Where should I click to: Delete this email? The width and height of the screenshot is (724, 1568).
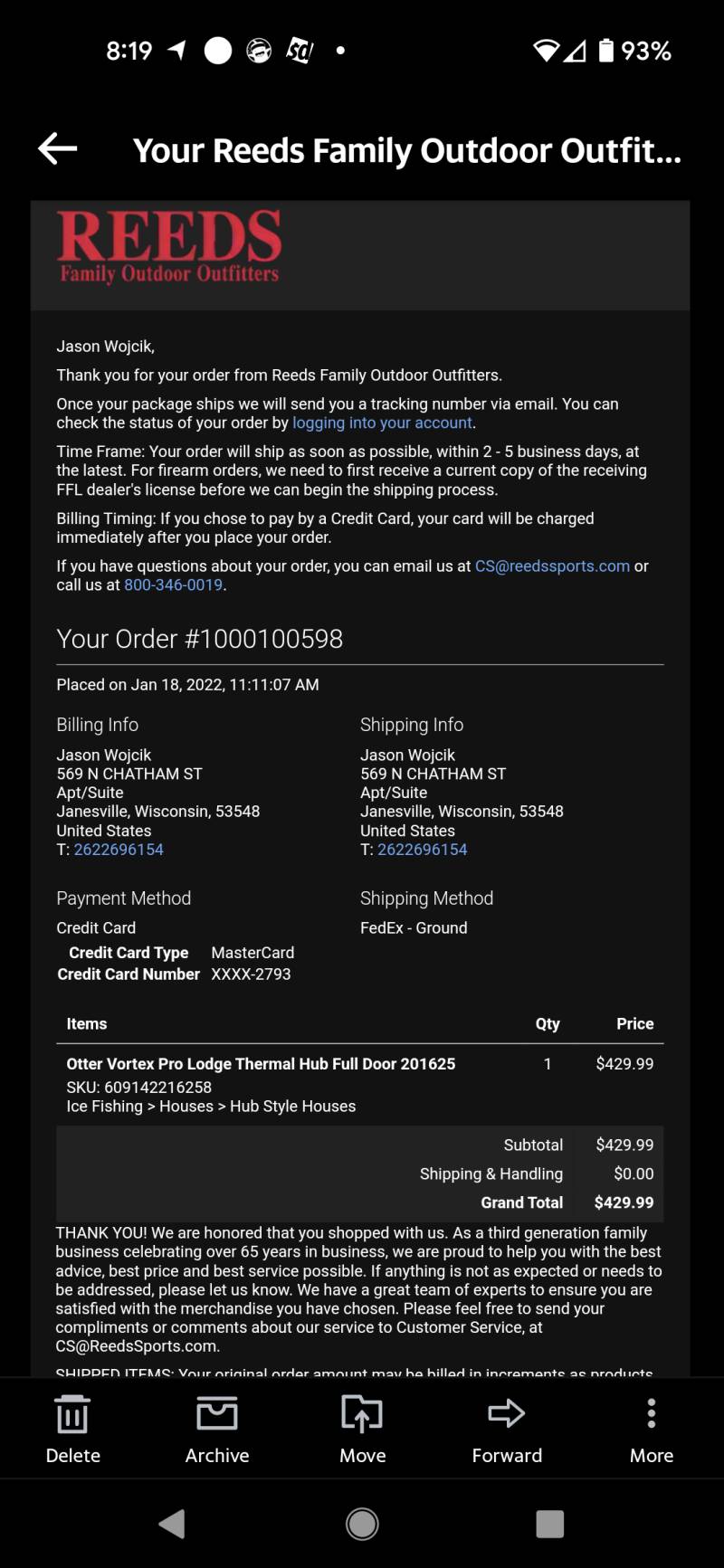[x=73, y=1429]
